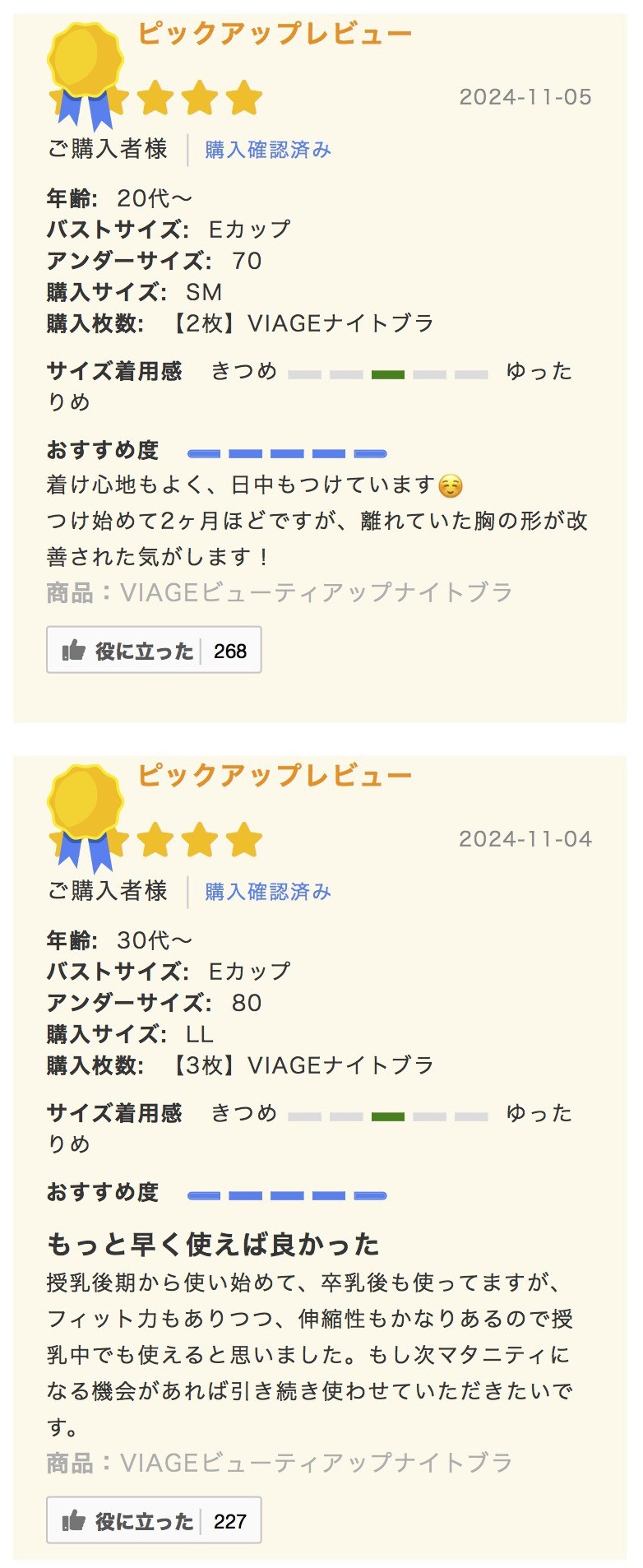This screenshot has width=643, height=1568.
Task: Toggle the 購入確認済み verified badge on top review
Action: pos(267,150)
